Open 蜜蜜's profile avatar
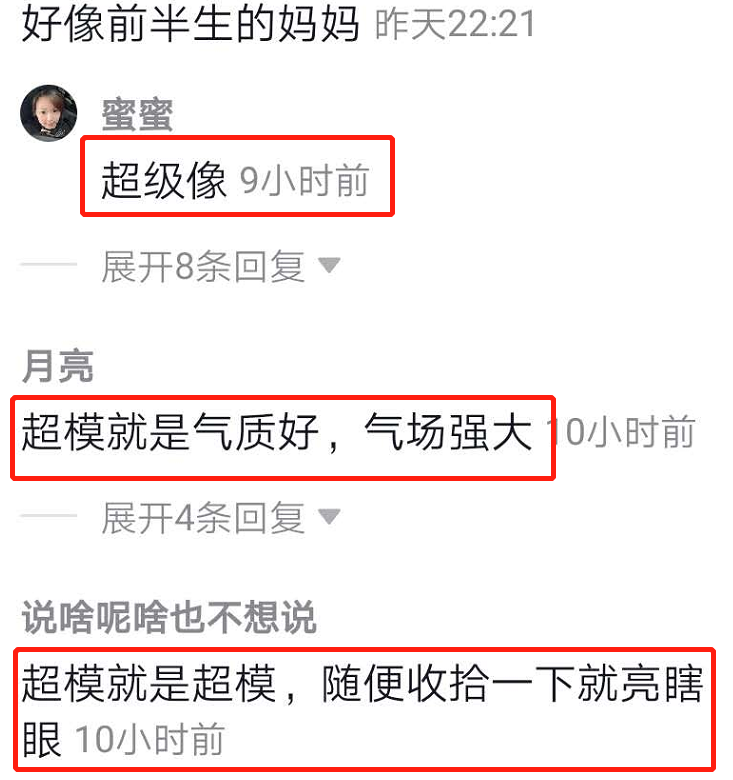The height and width of the screenshot is (780, 733). coord(49,114)
